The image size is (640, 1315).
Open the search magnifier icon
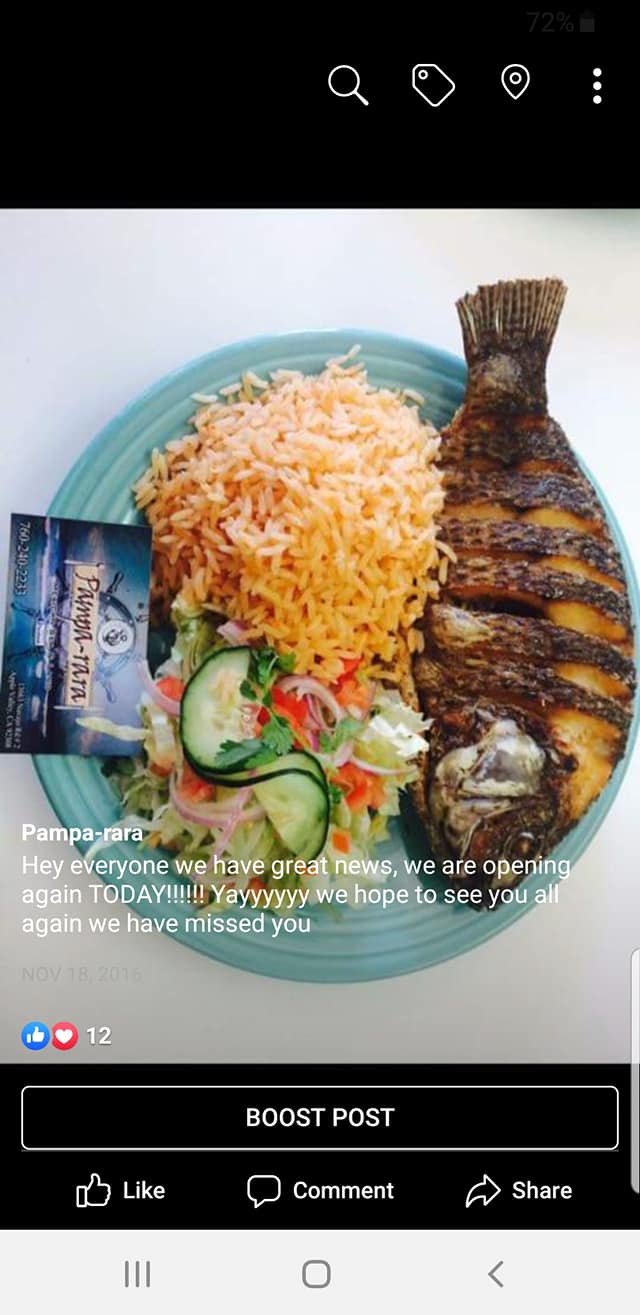tap(348, 85)
